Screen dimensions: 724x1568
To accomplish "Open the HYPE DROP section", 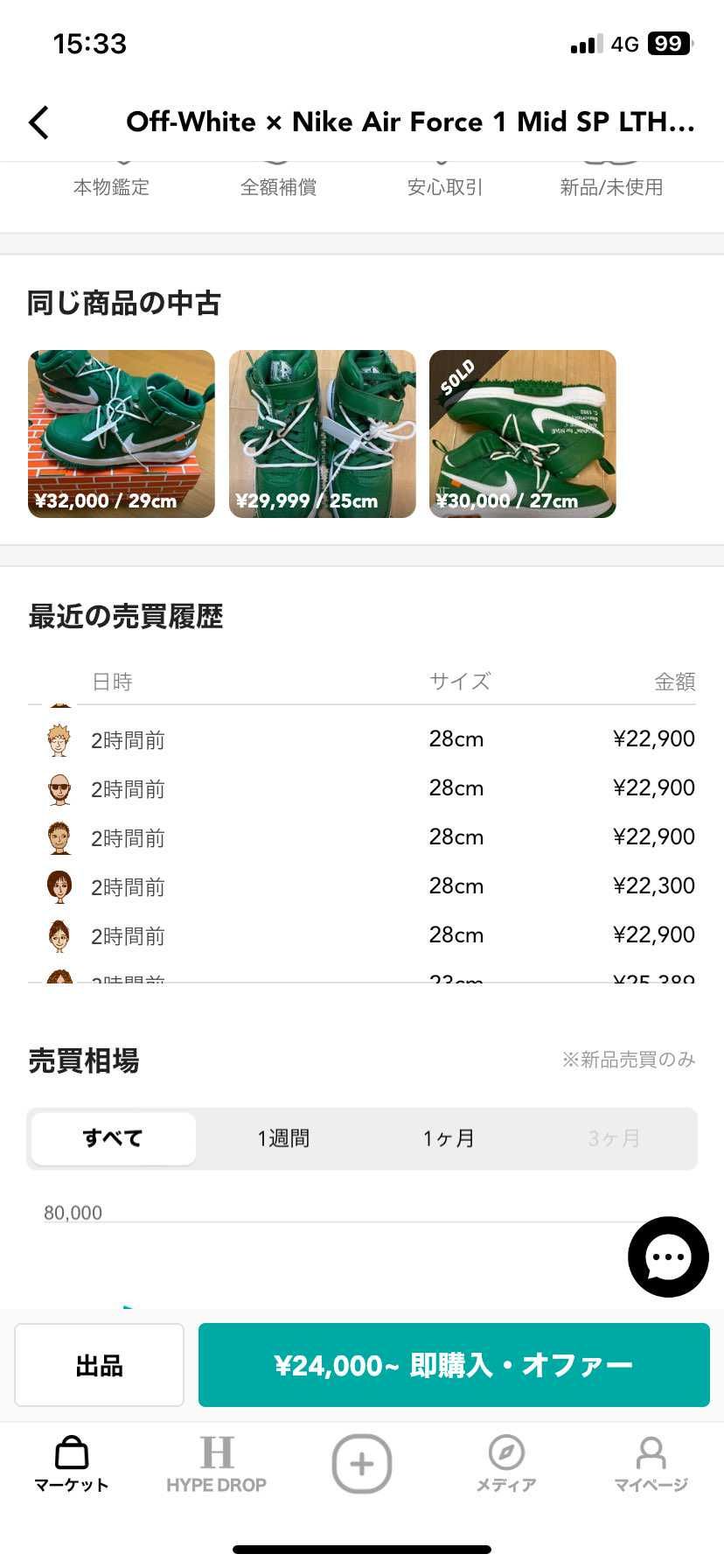I will click(217, 1463).
